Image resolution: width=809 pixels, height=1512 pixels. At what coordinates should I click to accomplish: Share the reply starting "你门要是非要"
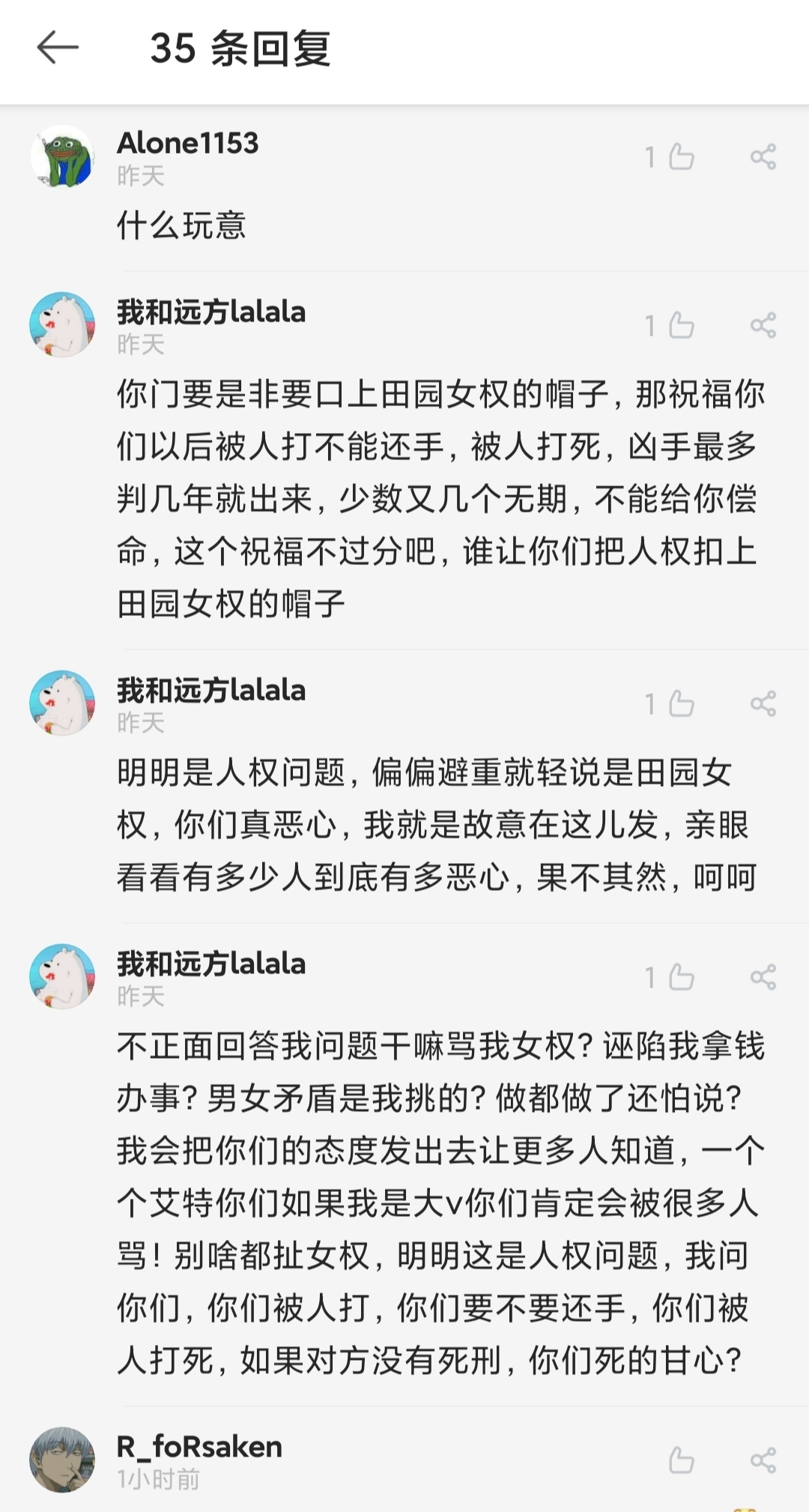(x=763, y=325)
